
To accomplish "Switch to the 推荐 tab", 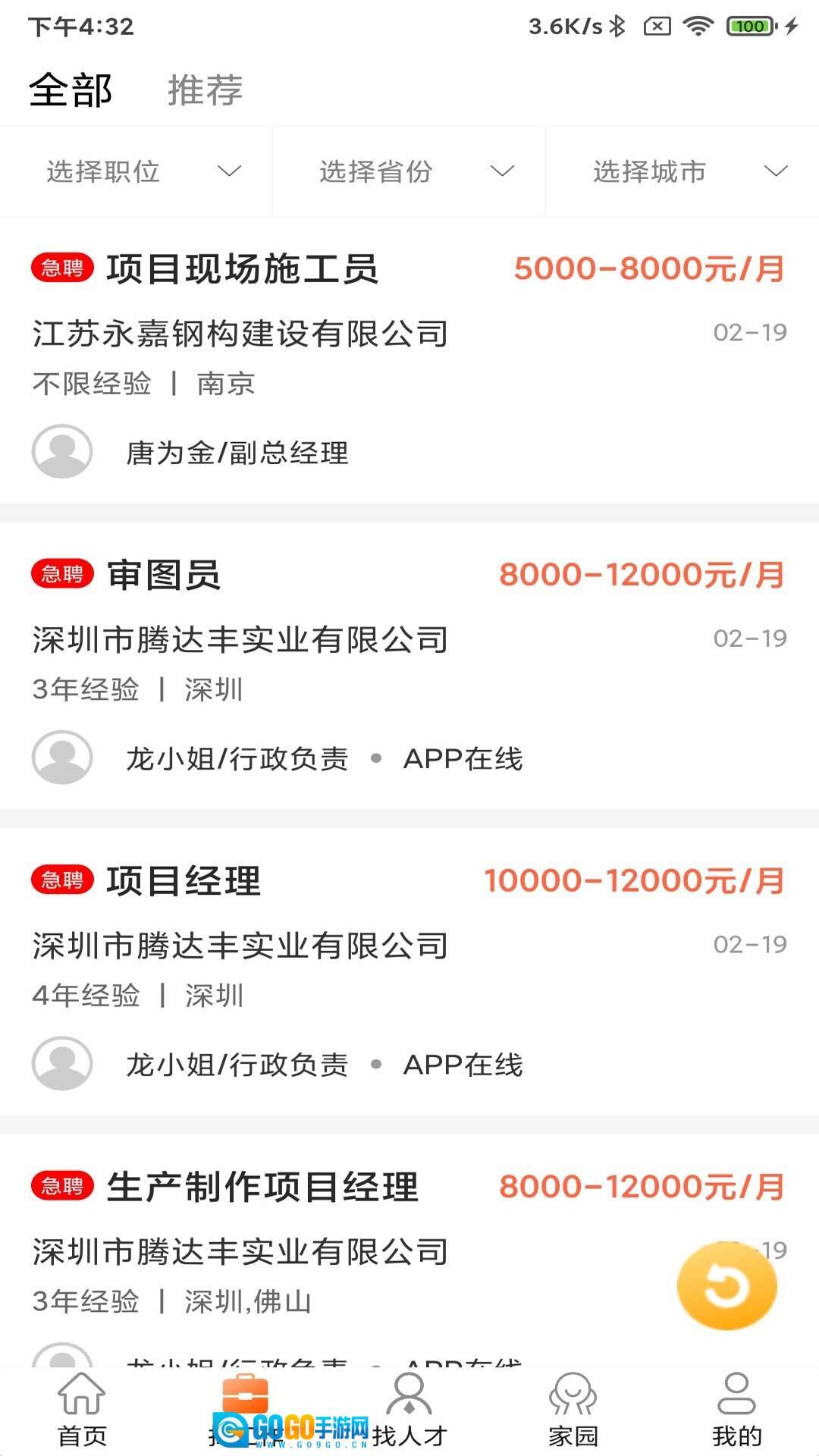I will 205,90.
